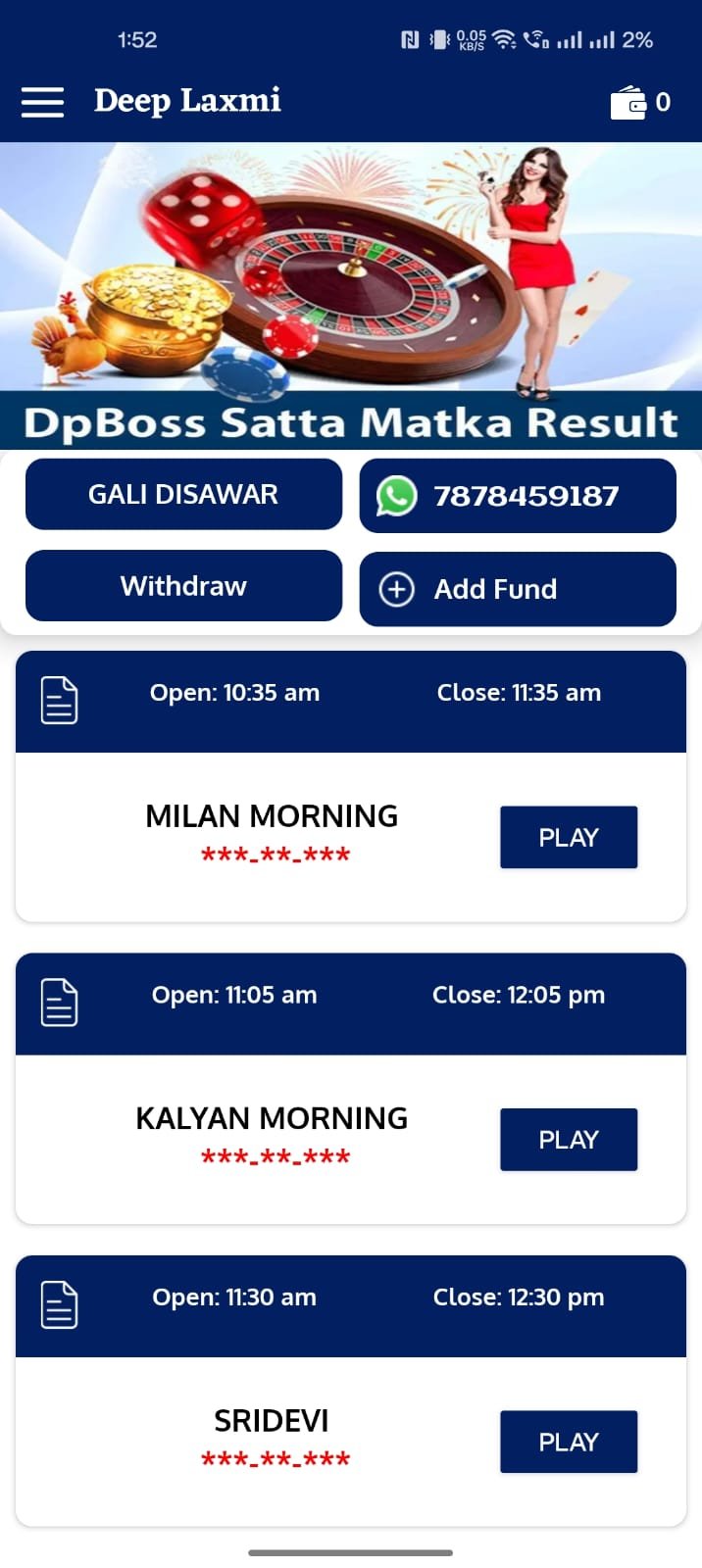702x1568 pixels.
Task: Open the chart icon for Sridevi
Action: [59, 1304]
